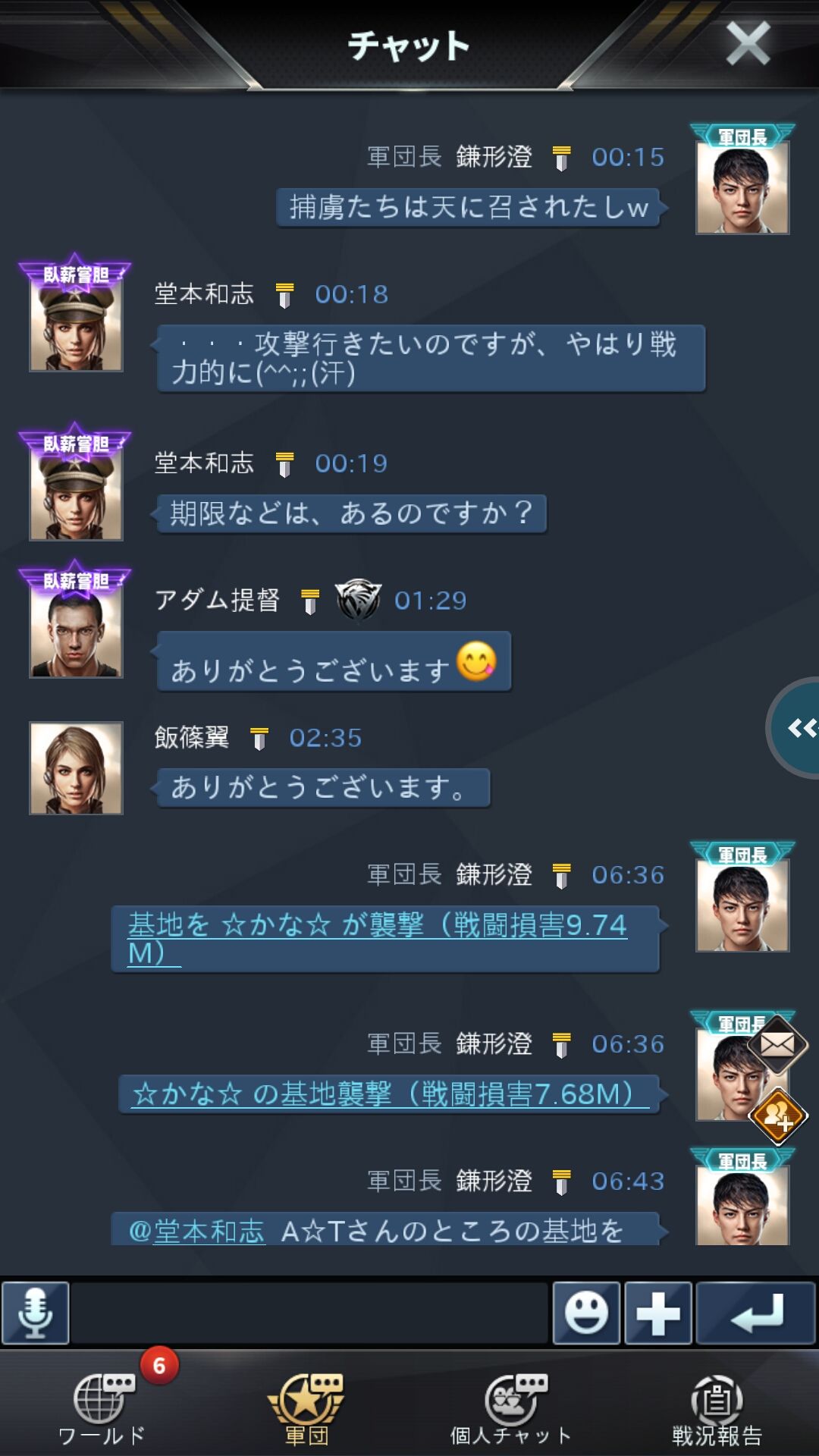Open 鎌形澄's avatar at 00:15 message
The height and width of the screenshot is (1456, 819).
[742, 188]
